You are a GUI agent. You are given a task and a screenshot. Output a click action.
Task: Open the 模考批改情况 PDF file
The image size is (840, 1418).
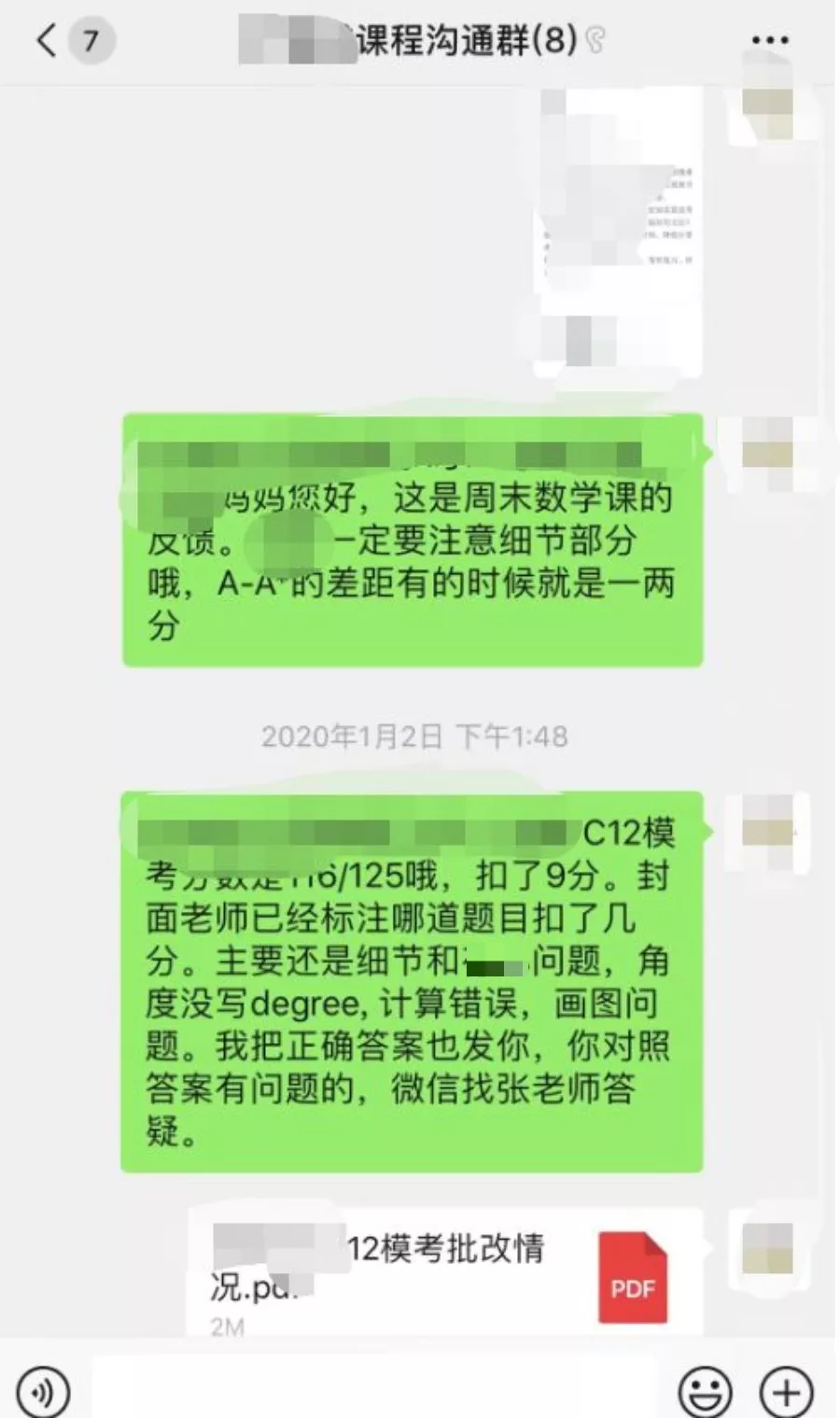[x=445, y=1271]
